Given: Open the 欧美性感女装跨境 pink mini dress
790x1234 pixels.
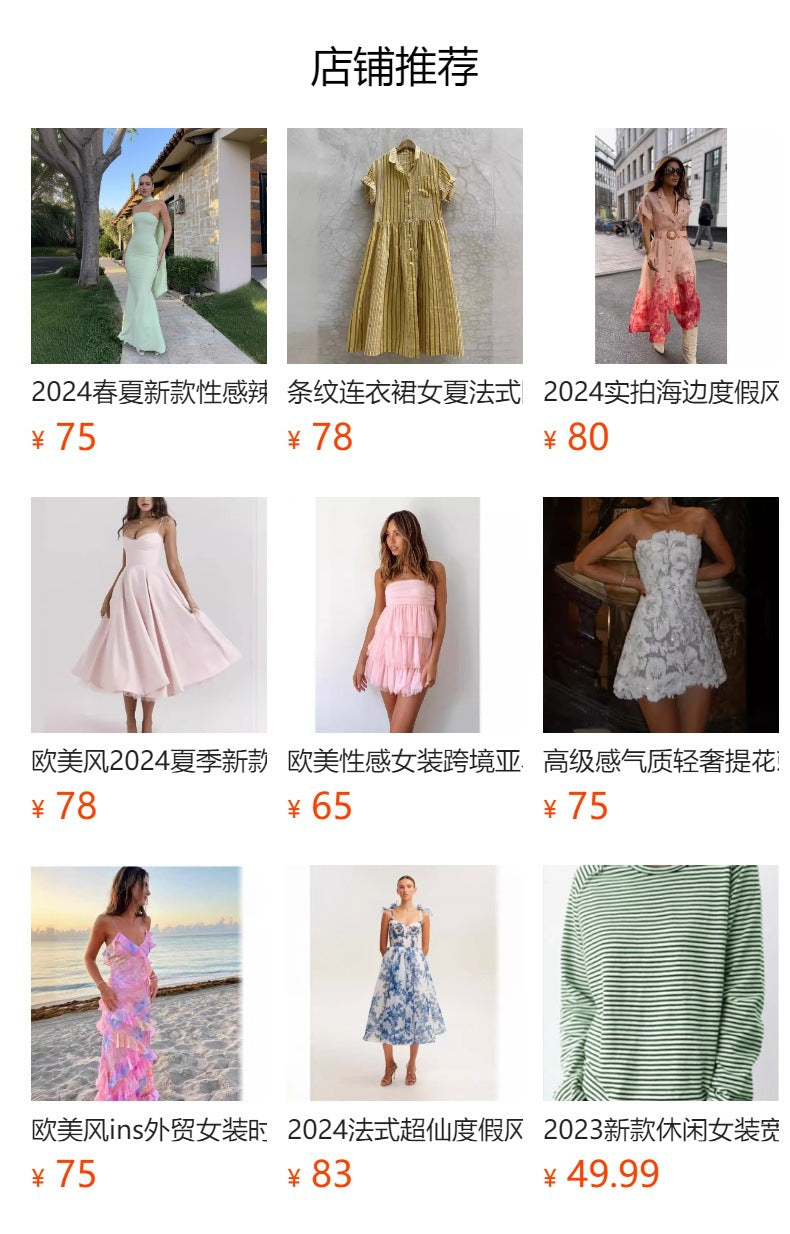Looking at the screenshot, I should pyautogui.click(x=405, y=615).
